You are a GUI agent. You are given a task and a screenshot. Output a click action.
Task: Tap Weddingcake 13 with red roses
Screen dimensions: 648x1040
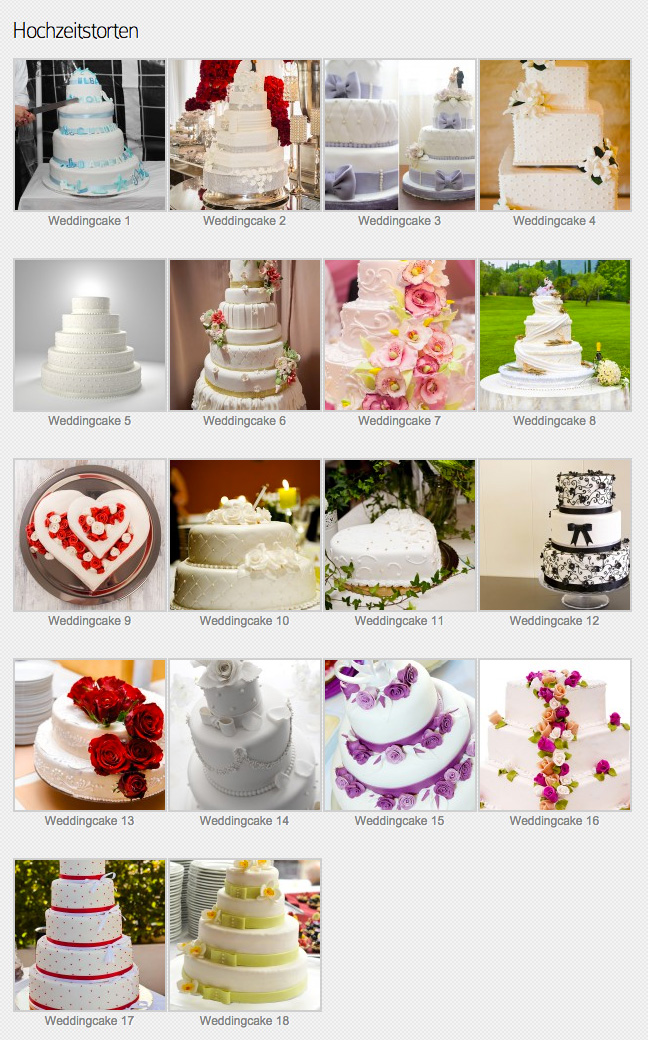click(90, 735)
